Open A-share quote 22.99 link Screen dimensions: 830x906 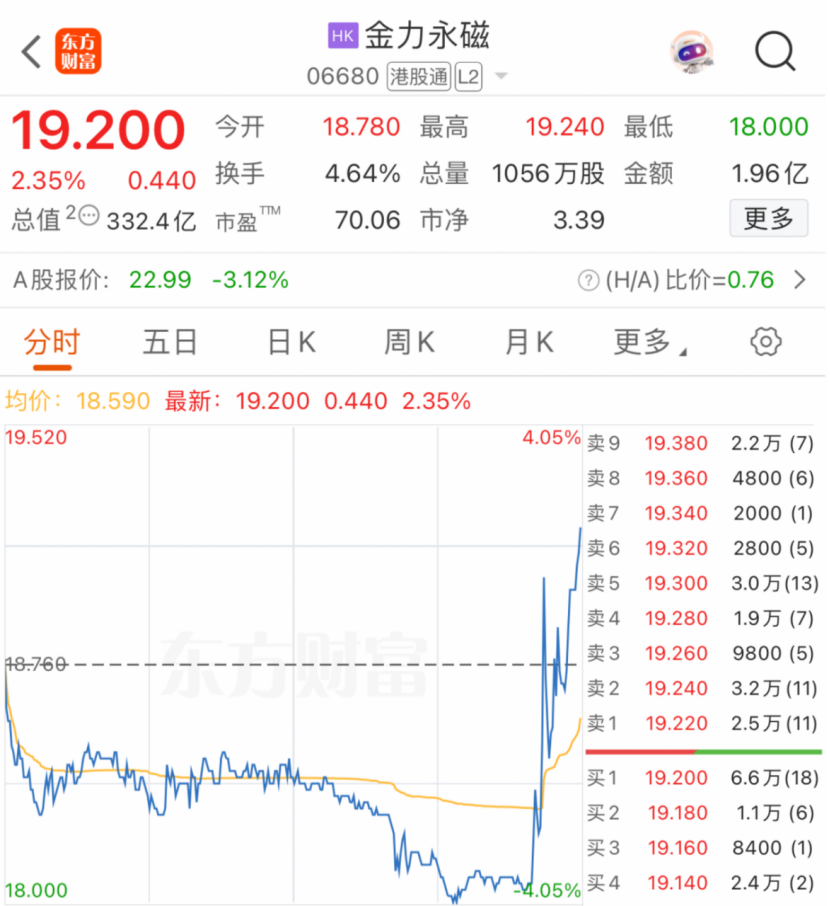point(160,280)
